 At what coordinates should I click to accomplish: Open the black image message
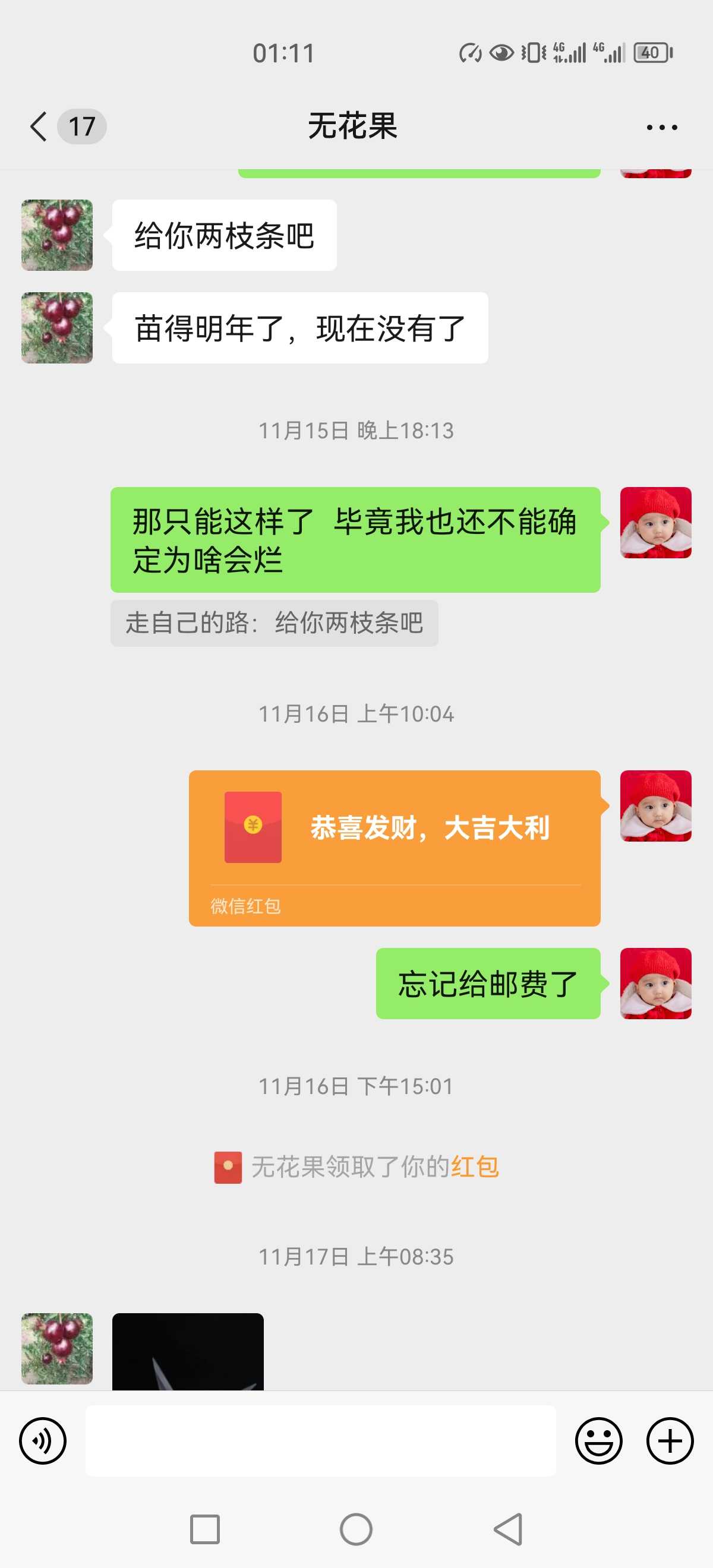coord(188,1351)
